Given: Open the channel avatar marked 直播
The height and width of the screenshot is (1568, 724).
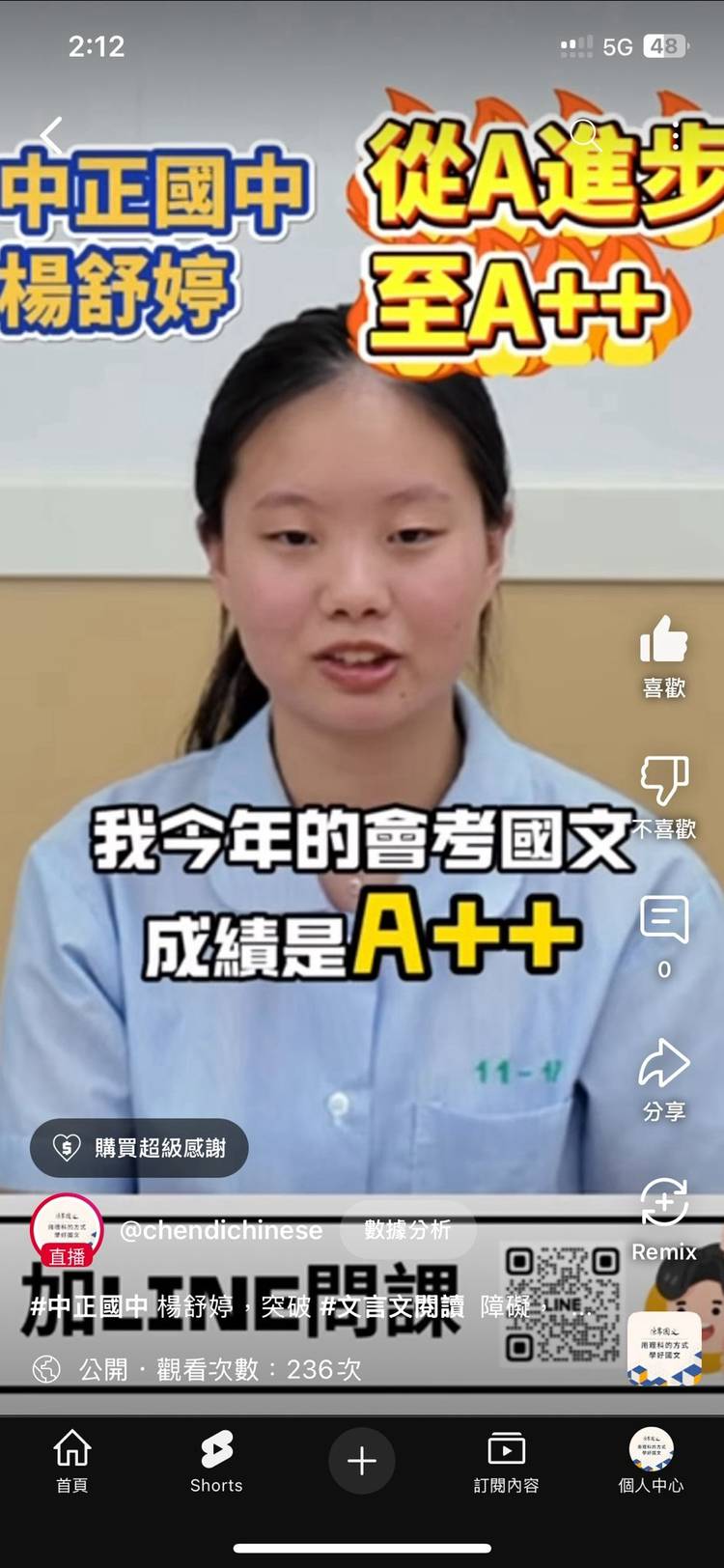Looking at the screenshot, I should click(67, 1230).
